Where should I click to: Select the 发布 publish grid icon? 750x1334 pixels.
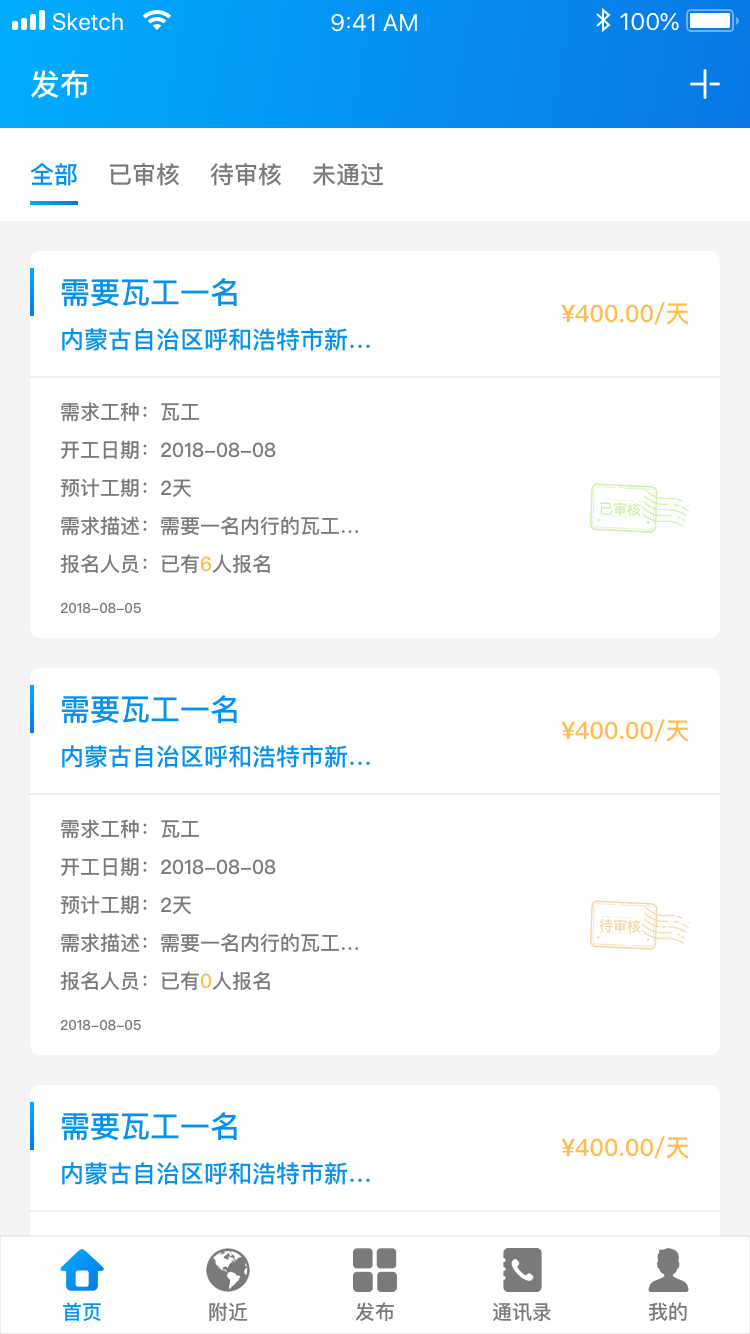375,1268
